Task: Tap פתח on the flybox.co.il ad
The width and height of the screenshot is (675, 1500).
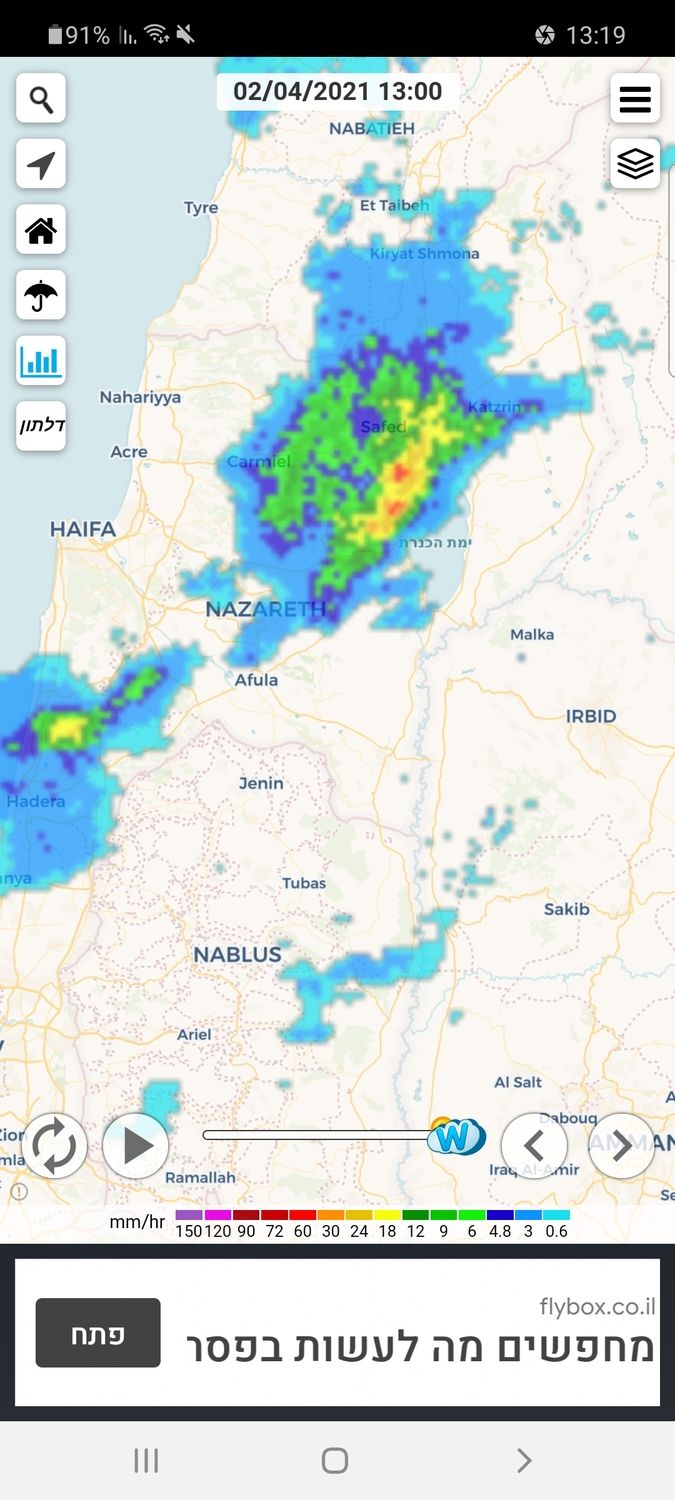Action: click(98, 1332)
